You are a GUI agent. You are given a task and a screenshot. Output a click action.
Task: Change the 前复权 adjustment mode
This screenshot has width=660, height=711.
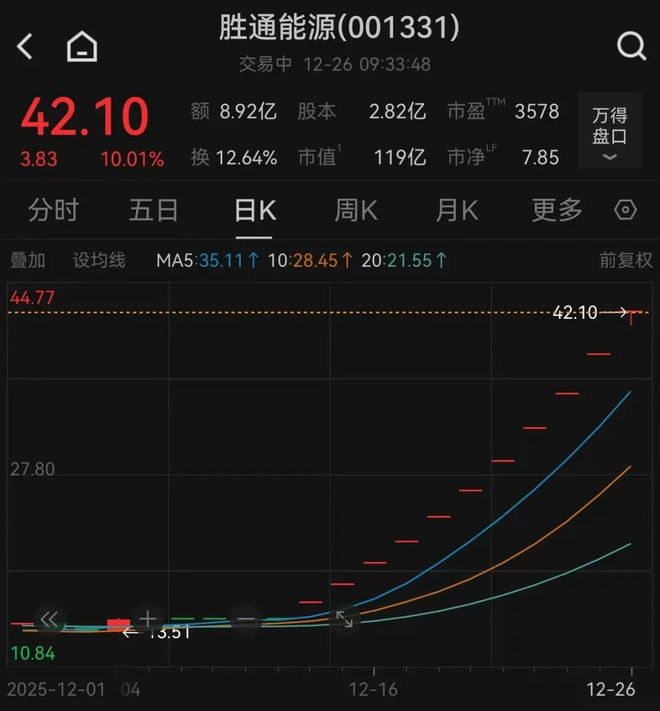[x=625, y=260]
